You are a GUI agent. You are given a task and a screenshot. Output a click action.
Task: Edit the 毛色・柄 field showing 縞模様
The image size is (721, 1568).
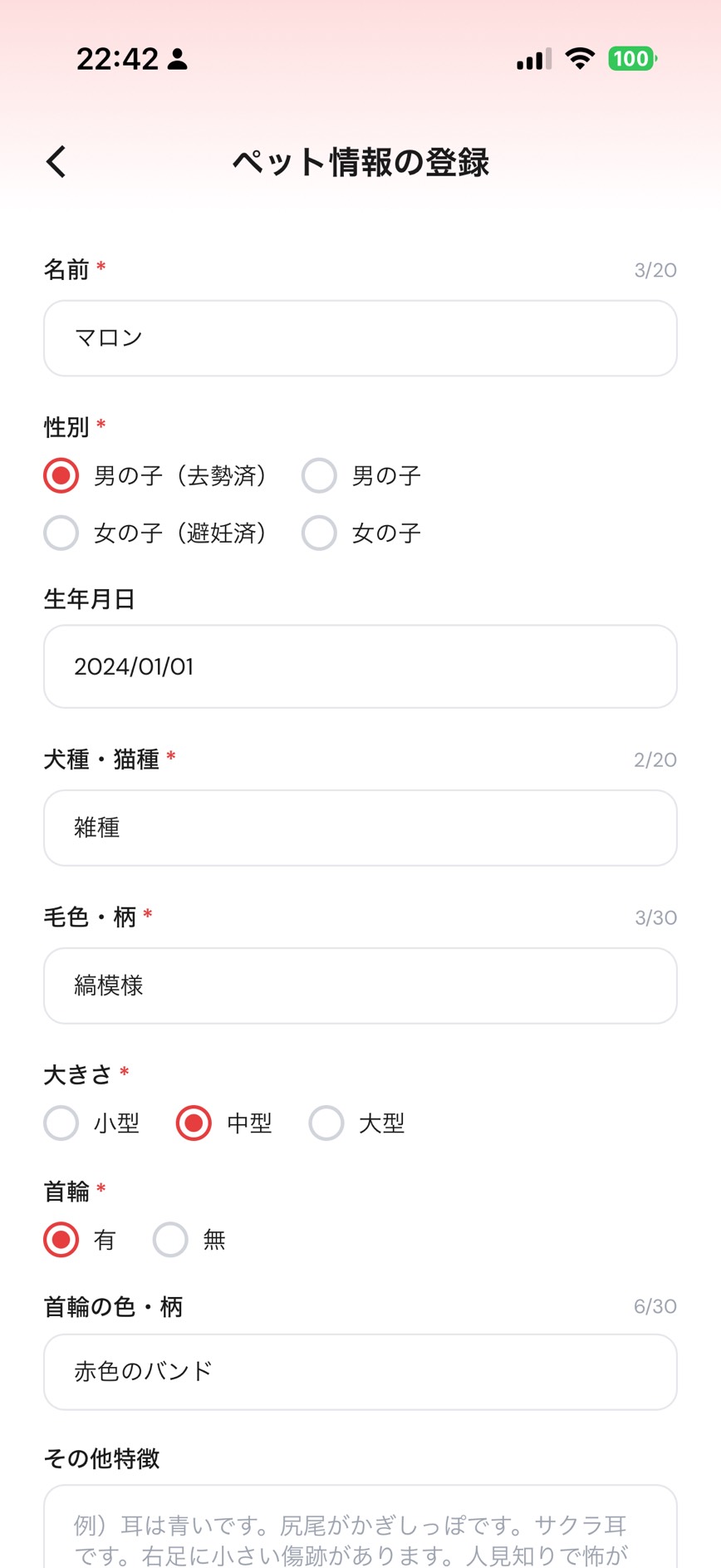point(360,986)
